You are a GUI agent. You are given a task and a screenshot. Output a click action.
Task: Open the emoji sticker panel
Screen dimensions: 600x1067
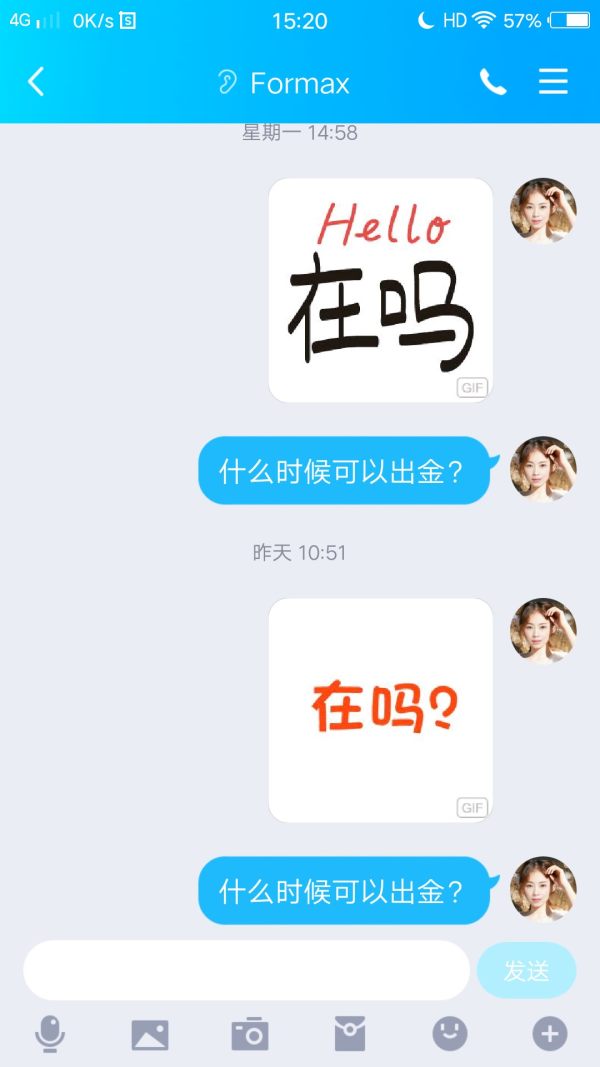click(x=450, y=1034)
